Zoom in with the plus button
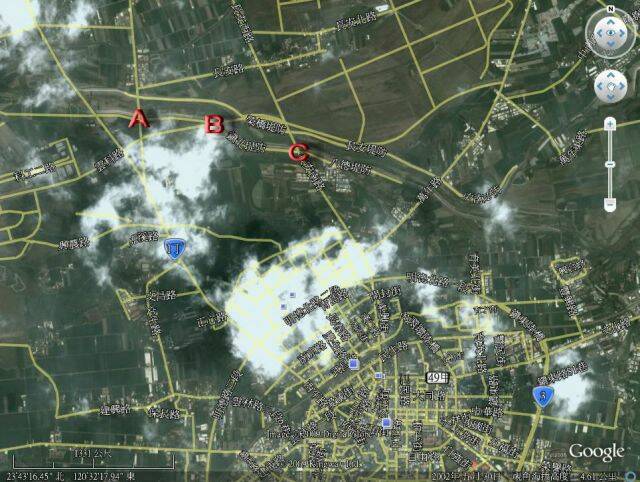 [x=609, y=124]
